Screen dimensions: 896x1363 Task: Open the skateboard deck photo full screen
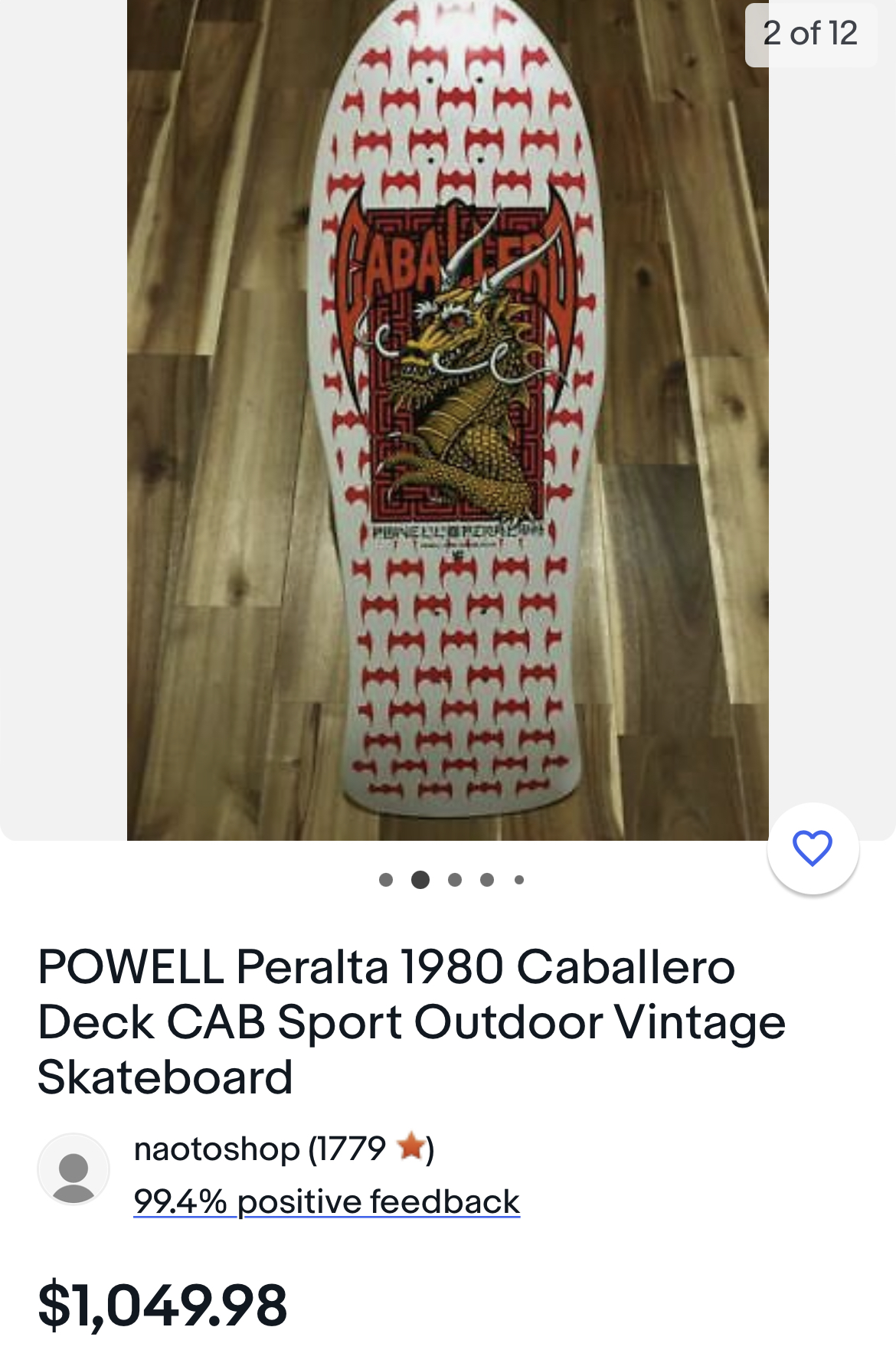click(x=448, y=420)
